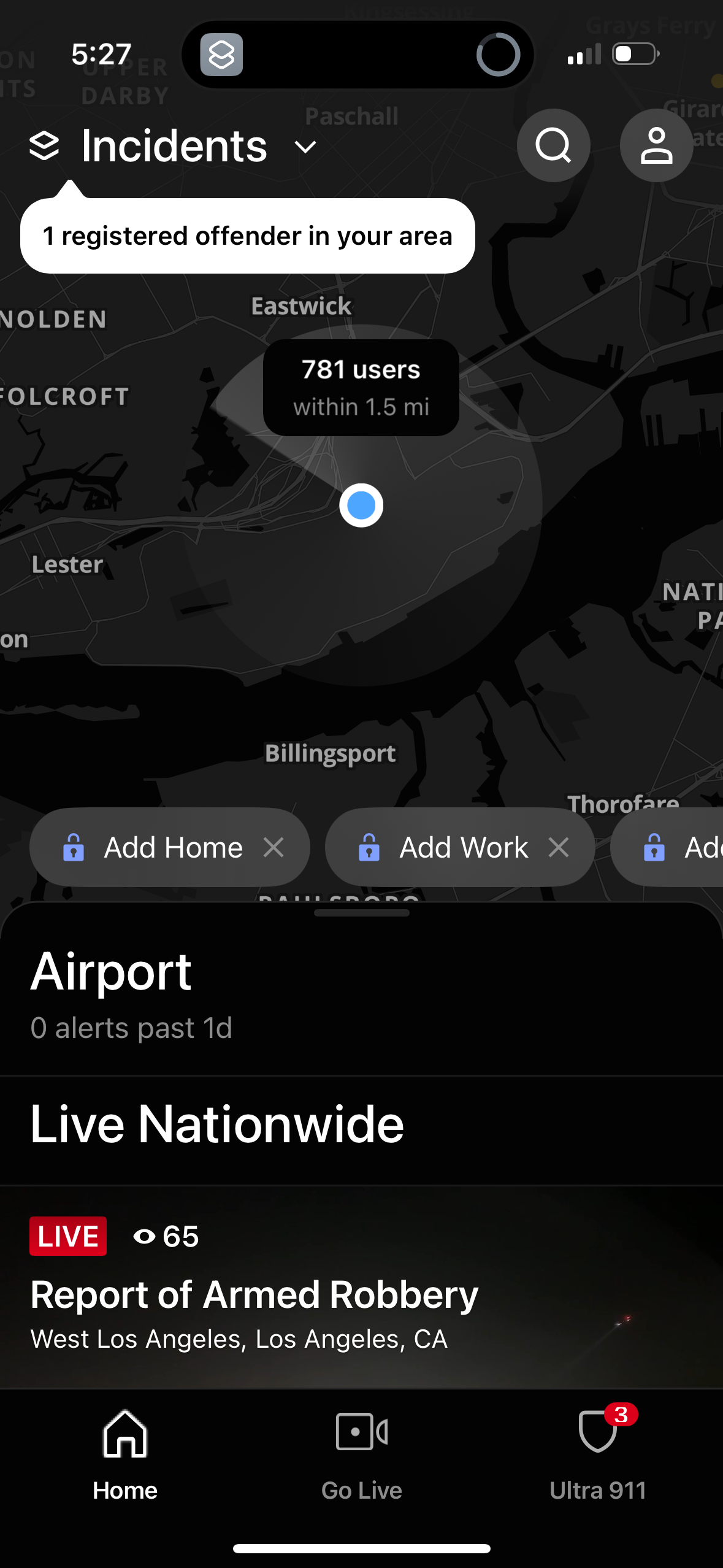This screenshot has width=723, height=1568.
Task: Toggle the LIVE badge on the broadcast
Action: 67,1236
